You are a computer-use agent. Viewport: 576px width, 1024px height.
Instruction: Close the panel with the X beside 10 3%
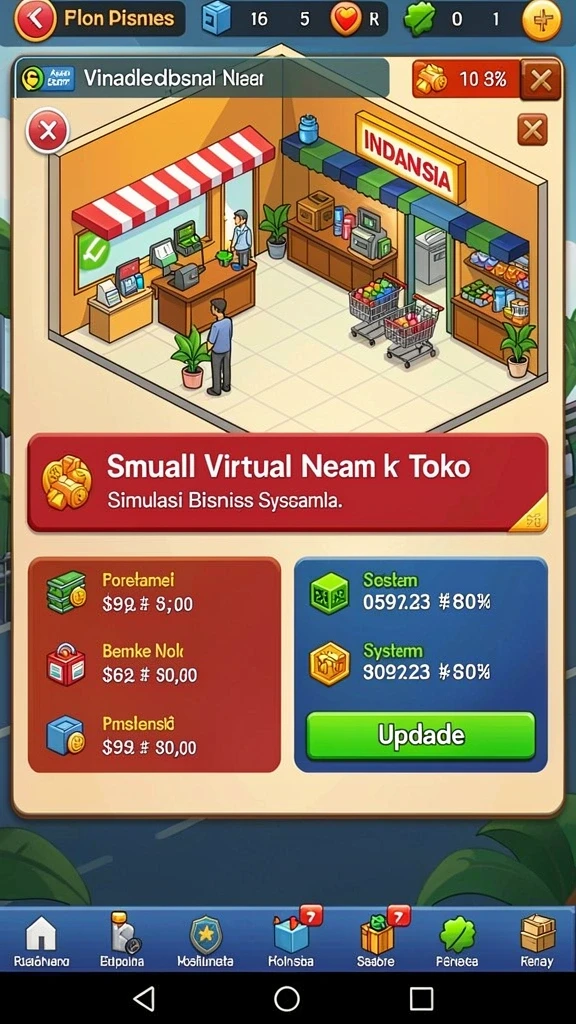coord(541,80)
